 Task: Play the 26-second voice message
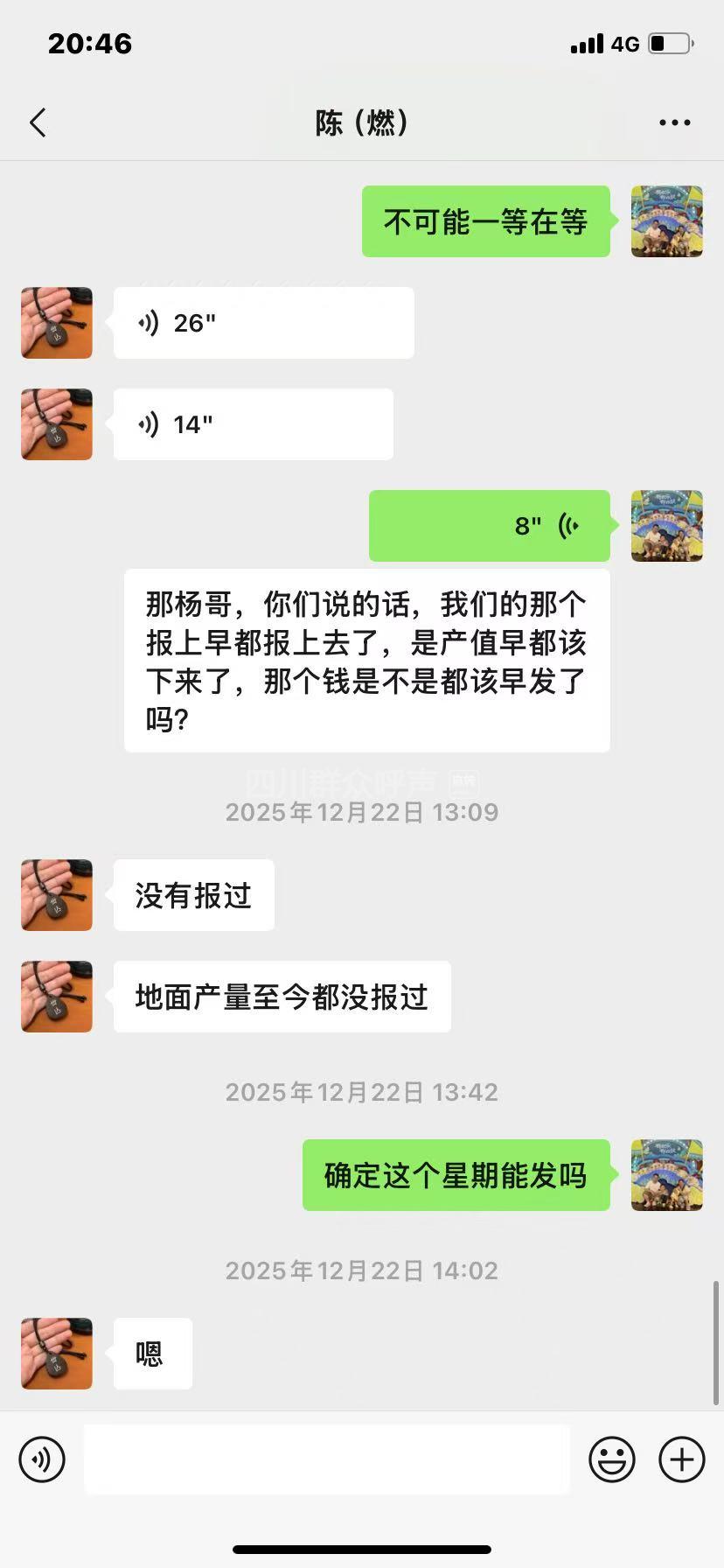263,323
